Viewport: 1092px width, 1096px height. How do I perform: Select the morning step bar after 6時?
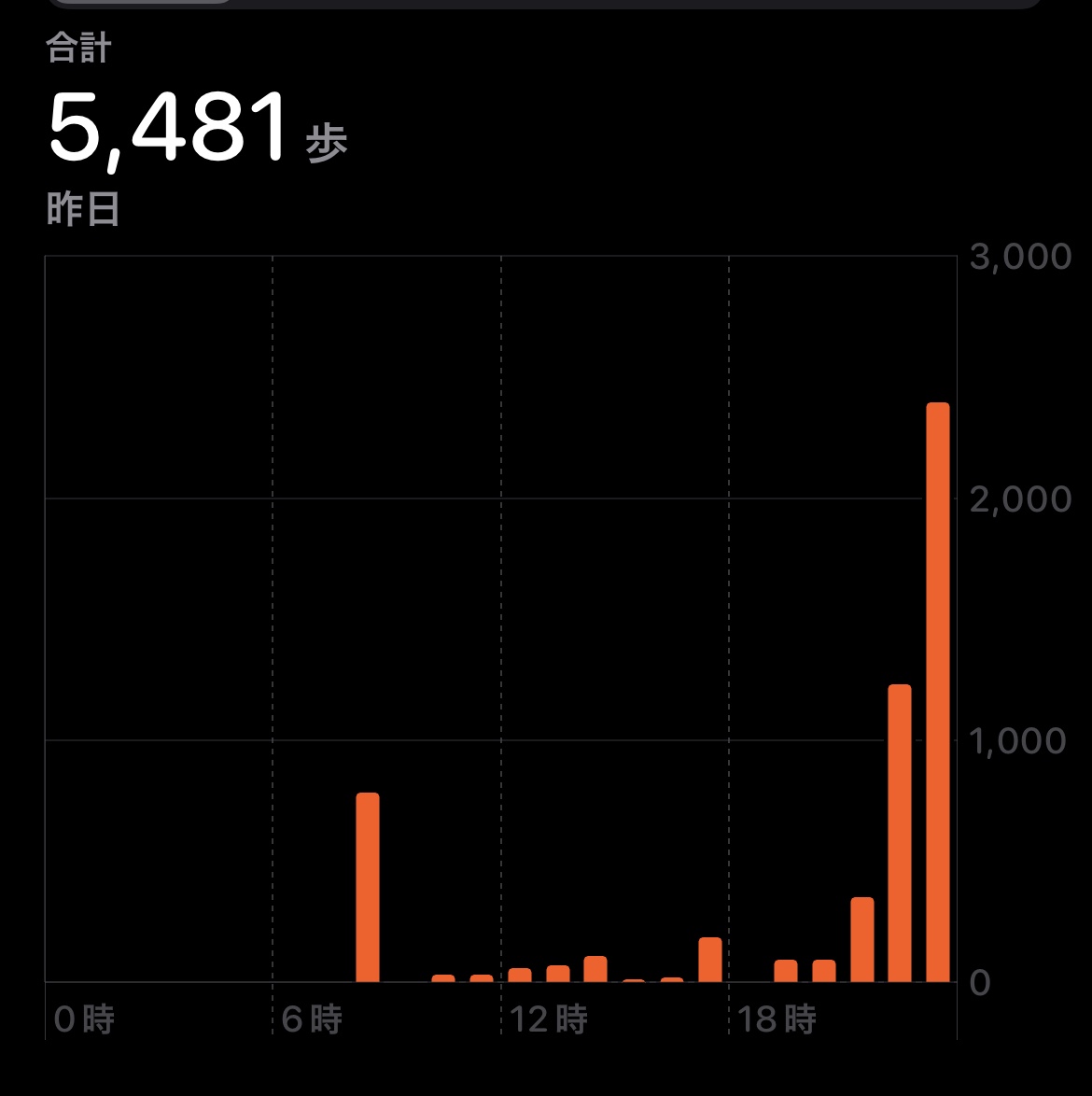(x=368, y=887)
